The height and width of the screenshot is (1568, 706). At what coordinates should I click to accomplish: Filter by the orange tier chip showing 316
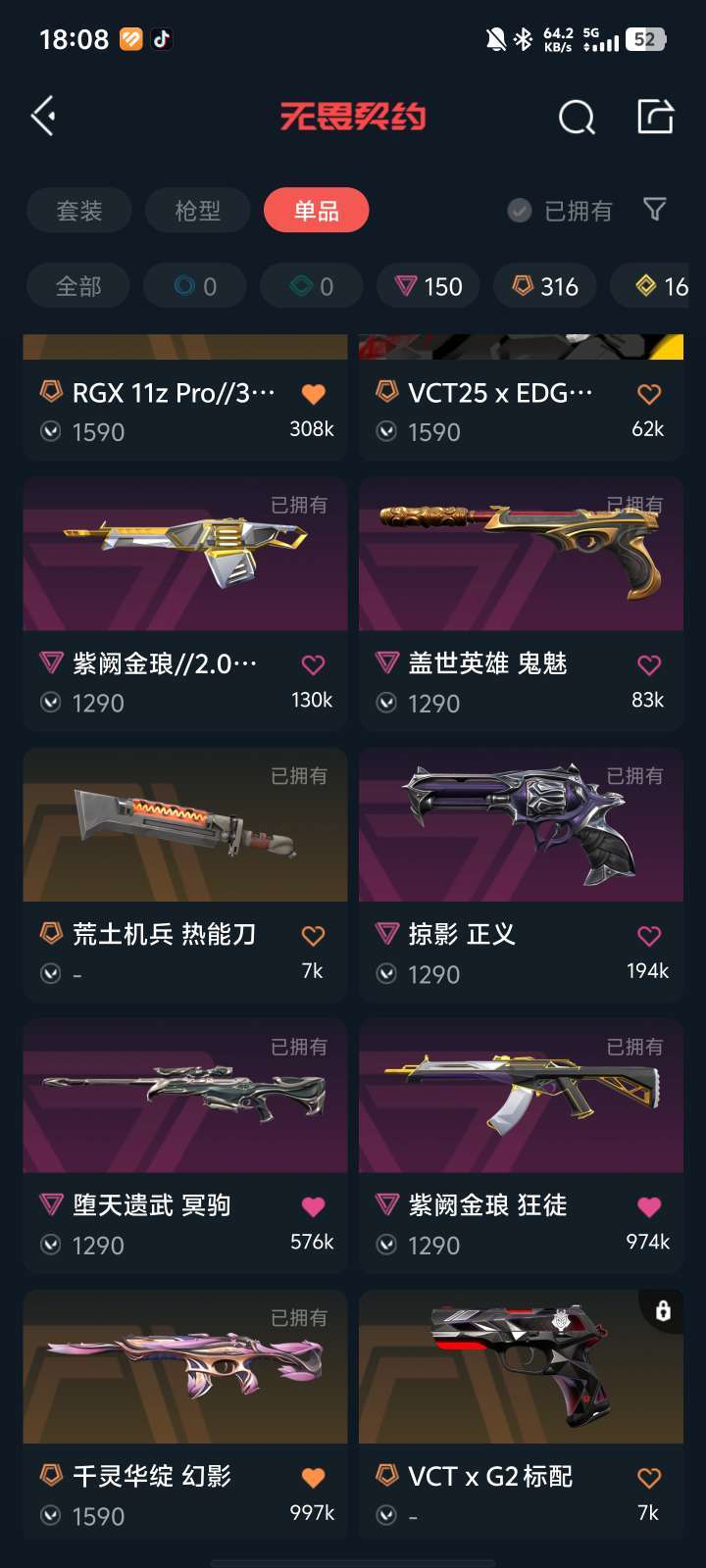(x=545, y=286)
